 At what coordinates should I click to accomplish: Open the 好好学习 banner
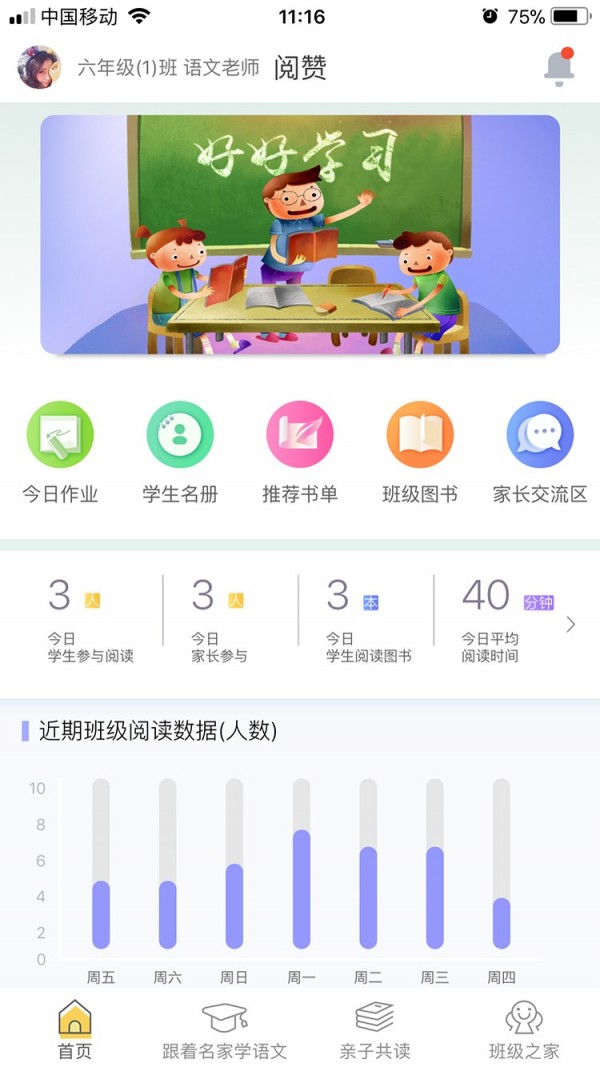pyautogui.click(x=300, y=235)
